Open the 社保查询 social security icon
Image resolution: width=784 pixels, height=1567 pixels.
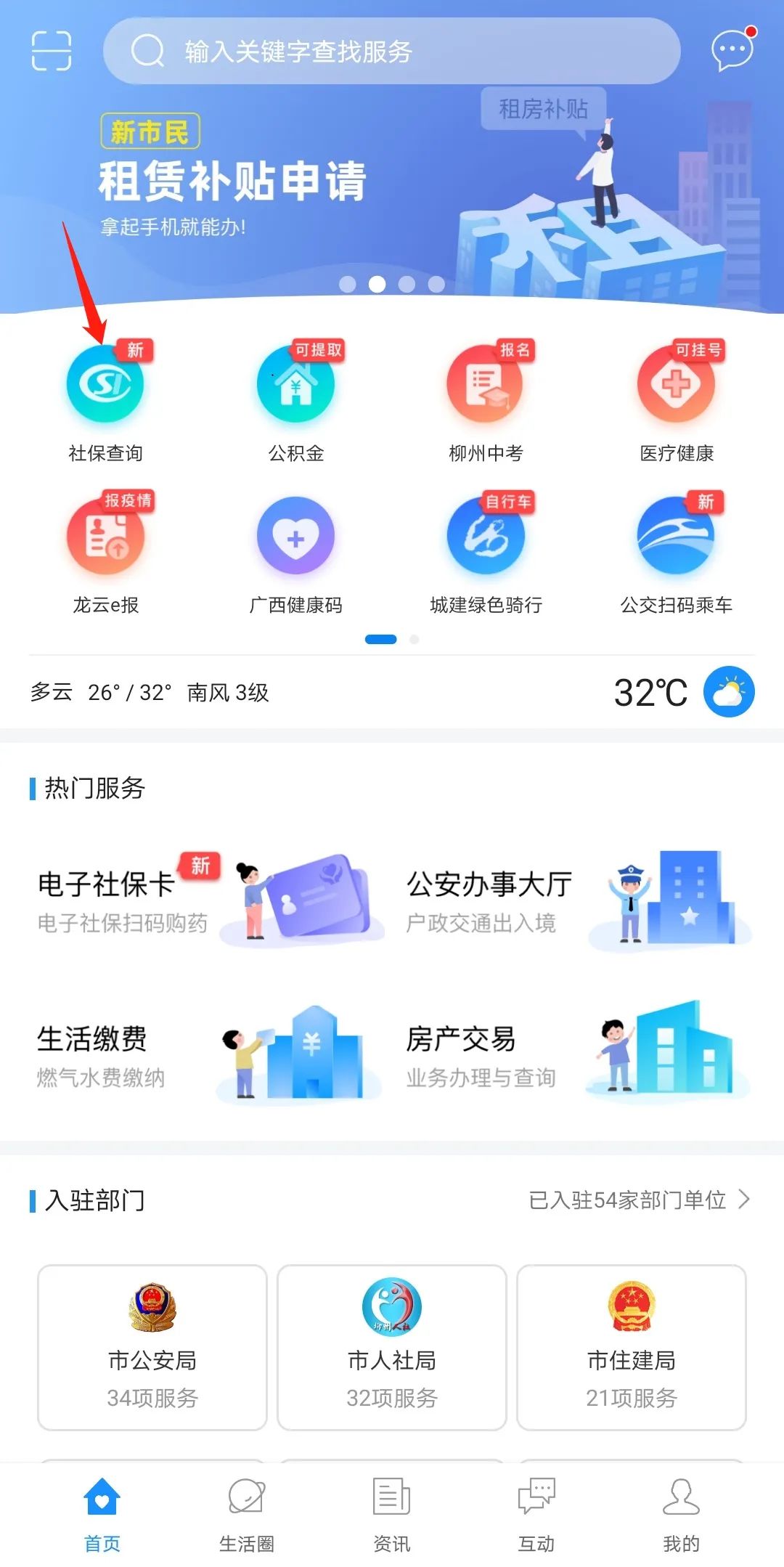105,385
